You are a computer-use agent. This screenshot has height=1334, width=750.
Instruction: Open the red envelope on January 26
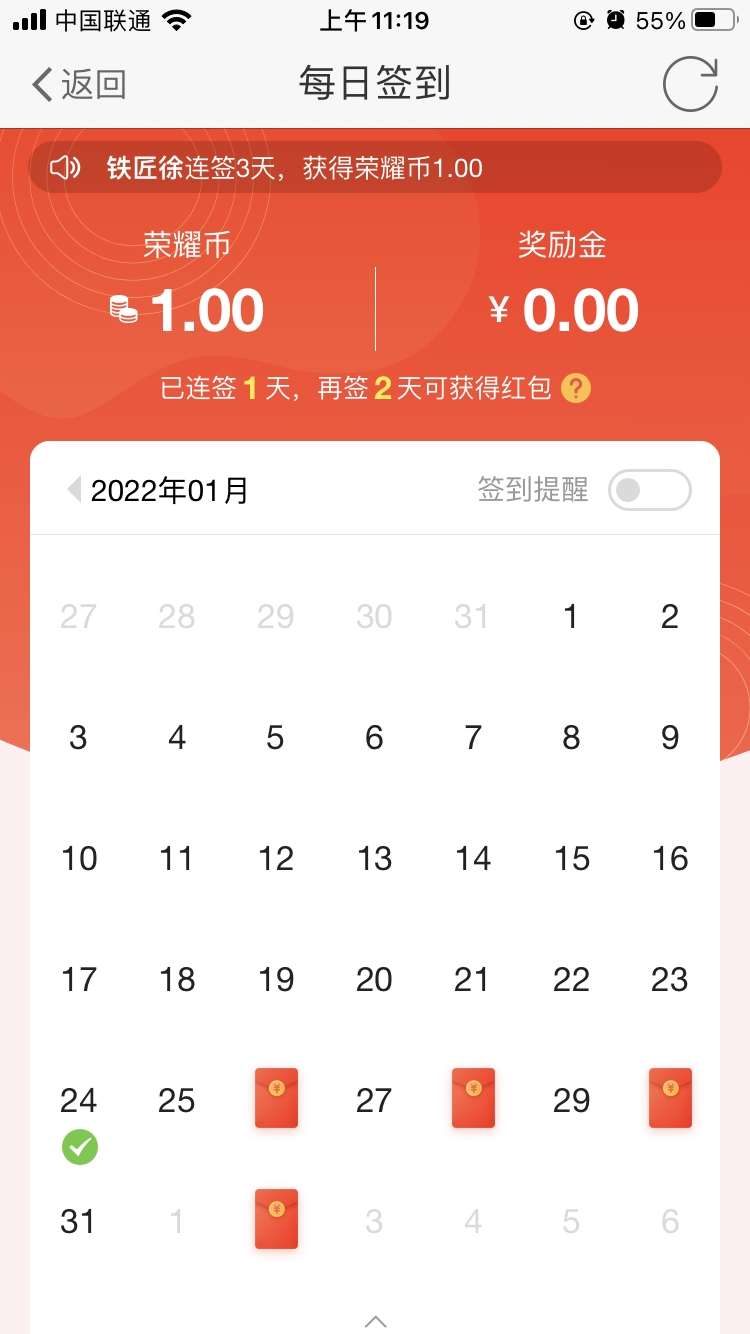point(275,1098)
